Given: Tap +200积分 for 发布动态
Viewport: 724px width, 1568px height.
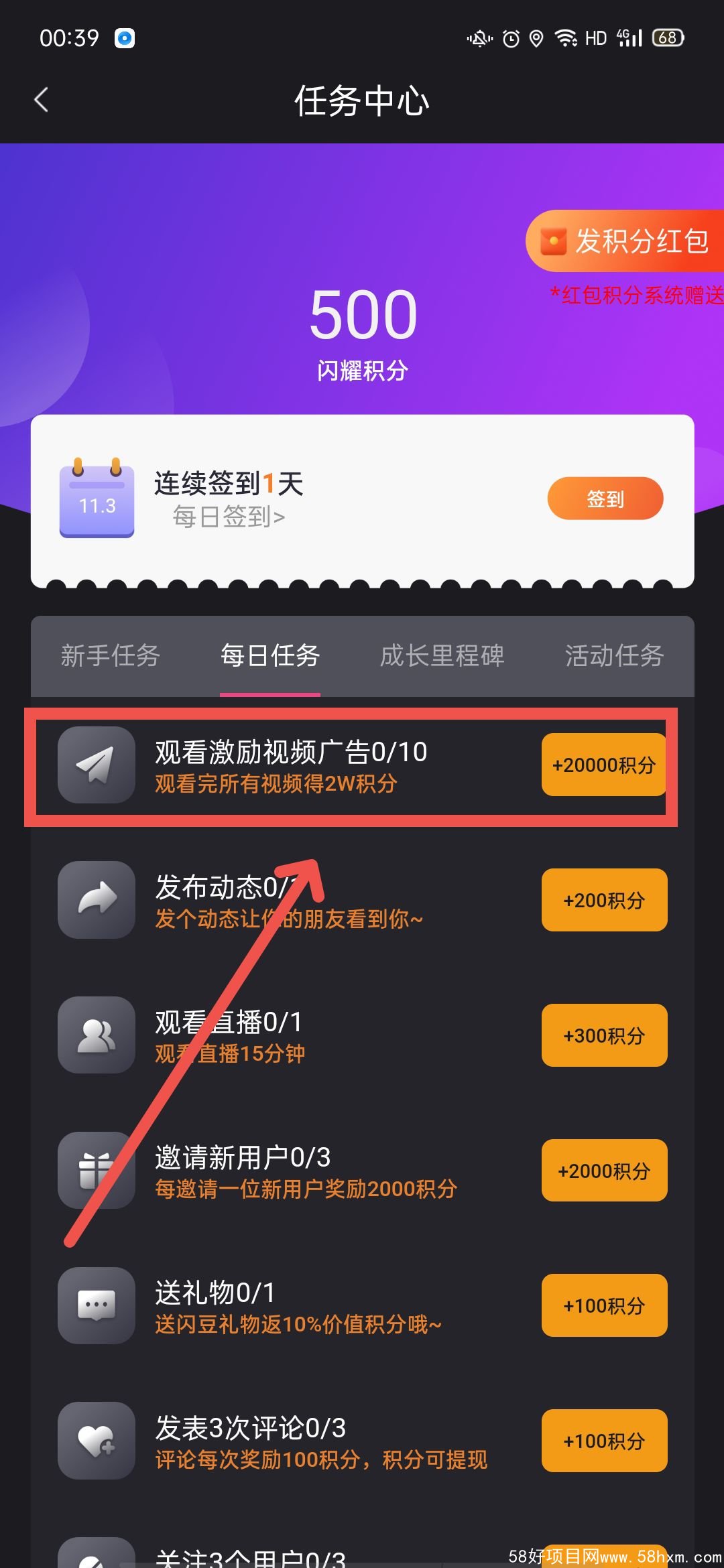Looking at the screenshot, I should [x=604, y=900].
